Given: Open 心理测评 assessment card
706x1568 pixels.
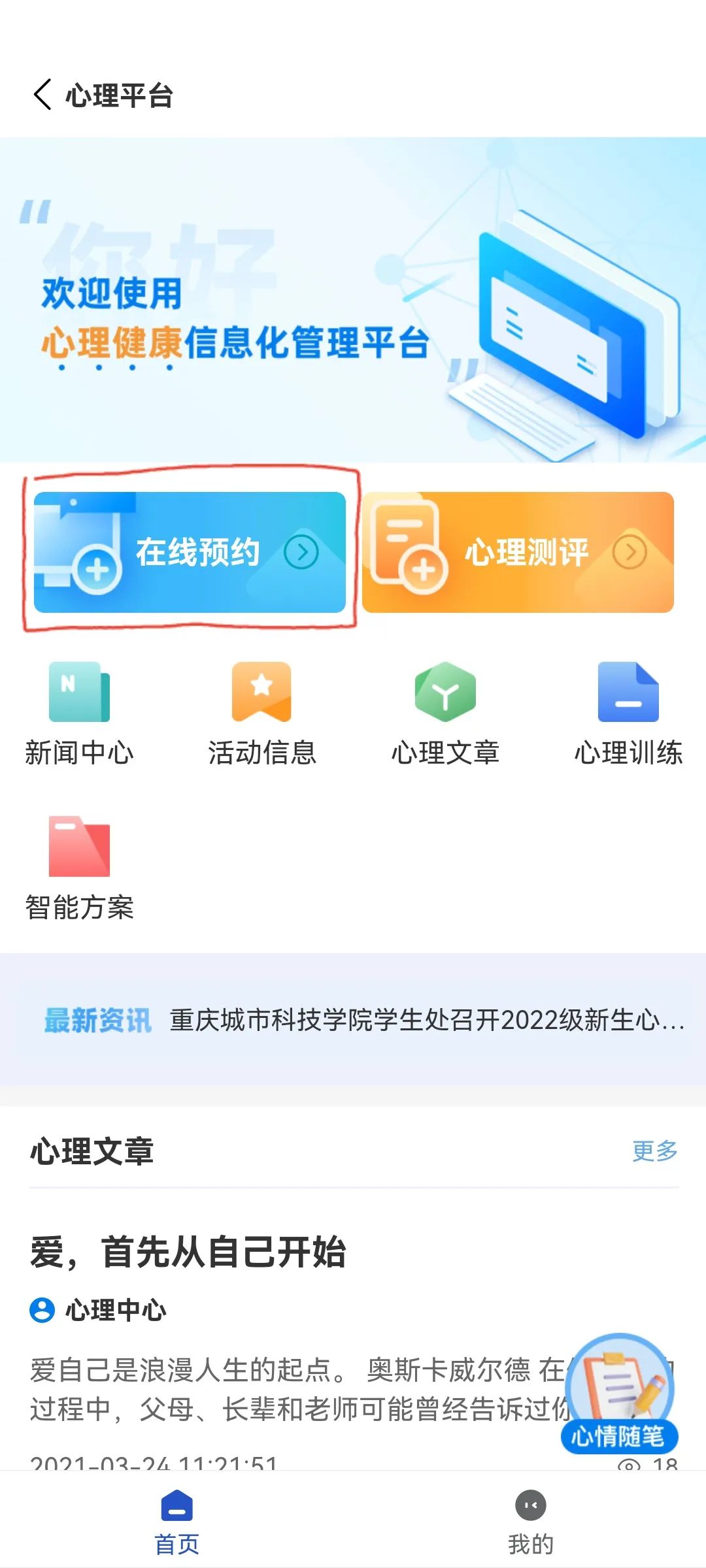Looking at the screenshot, I should point(518,552).
